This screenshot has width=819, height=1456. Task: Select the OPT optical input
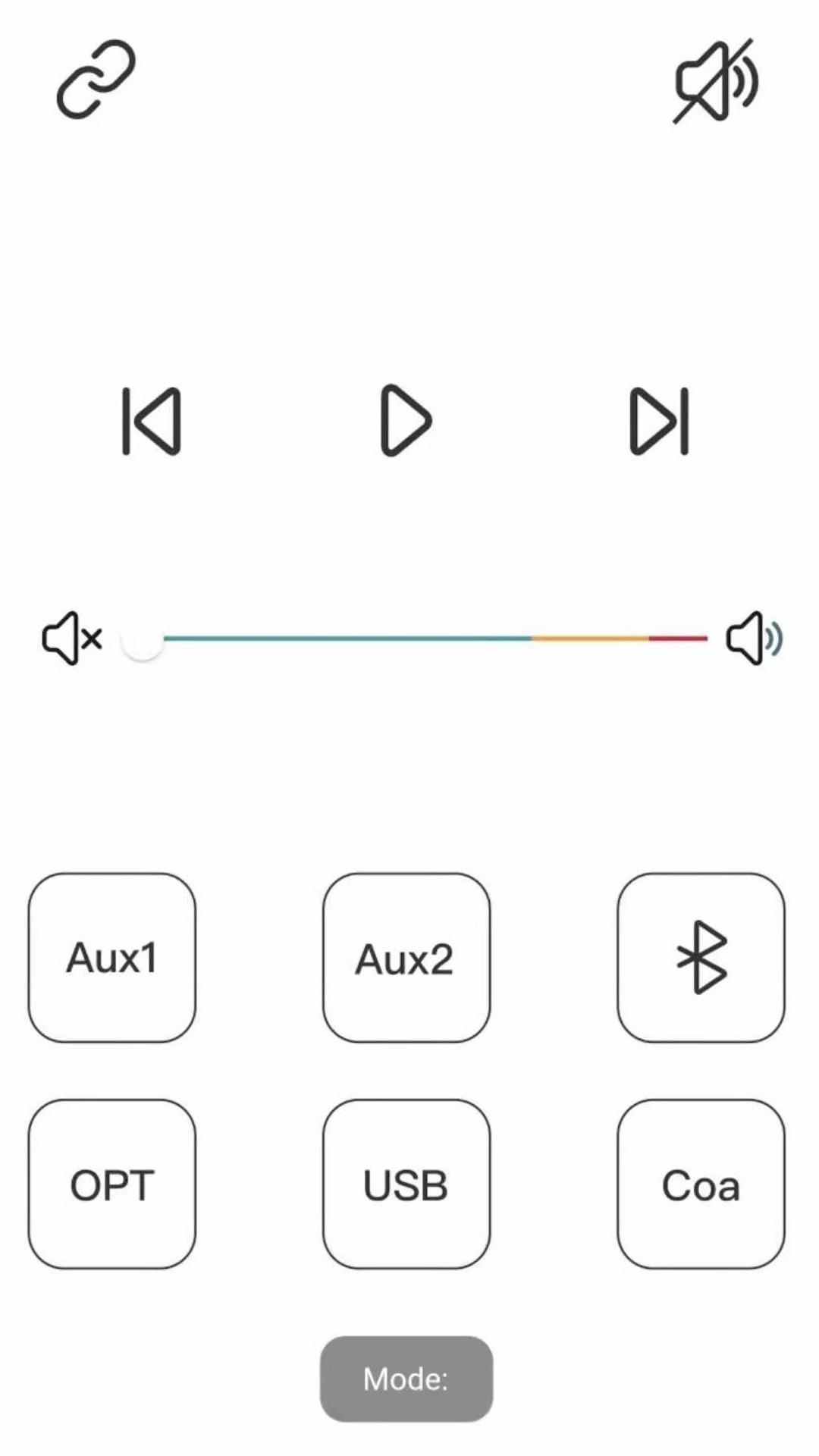[112, 1185]
